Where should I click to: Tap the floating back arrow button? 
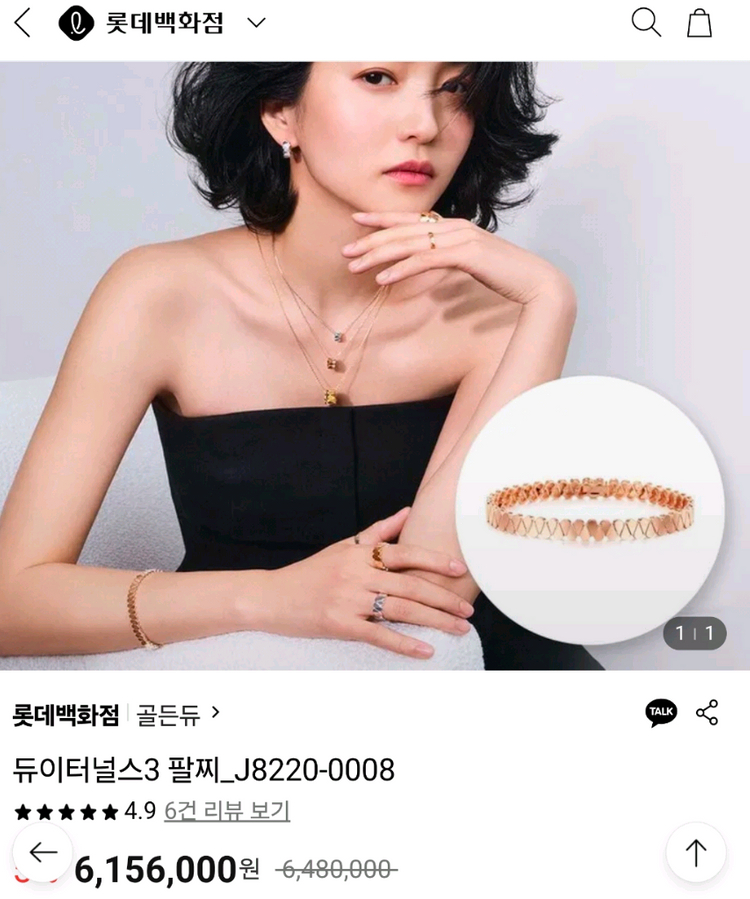pyautogui.click(x=42, y=852)
